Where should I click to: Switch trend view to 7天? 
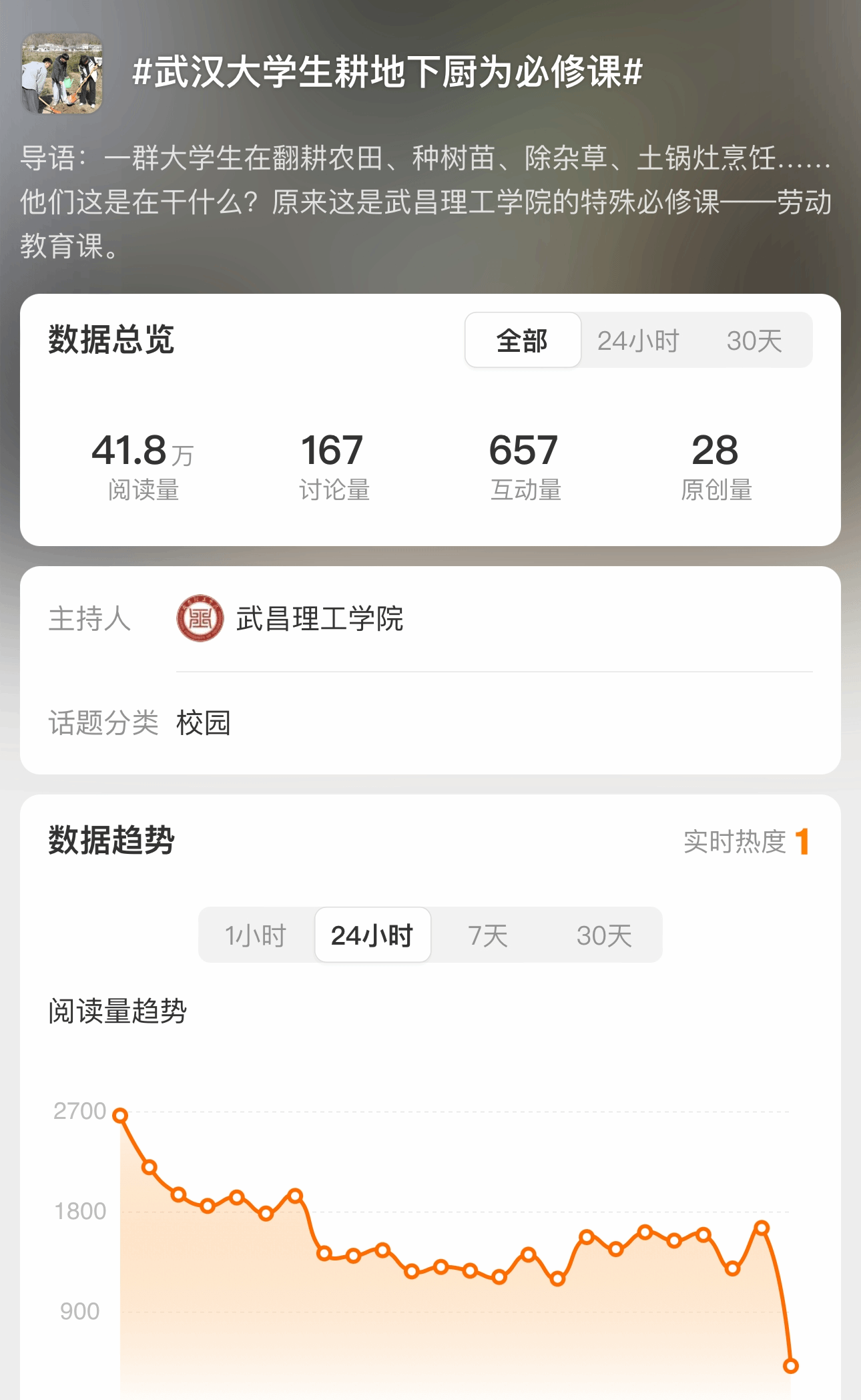488,935
